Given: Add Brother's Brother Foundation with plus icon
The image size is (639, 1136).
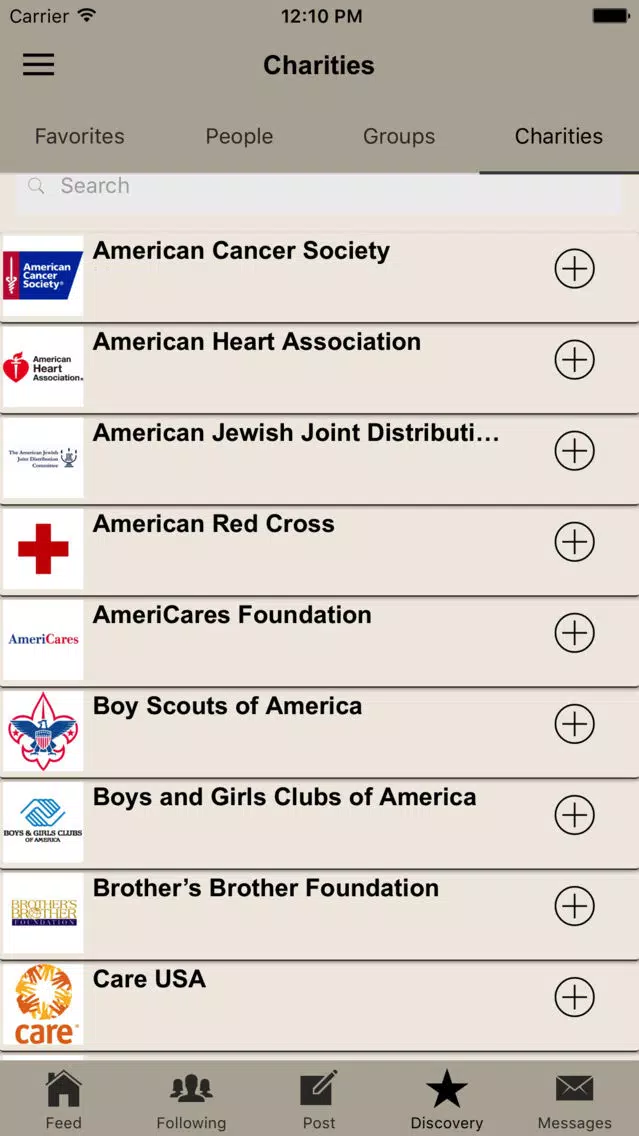Looking at the screenshot, I should 575,906.
